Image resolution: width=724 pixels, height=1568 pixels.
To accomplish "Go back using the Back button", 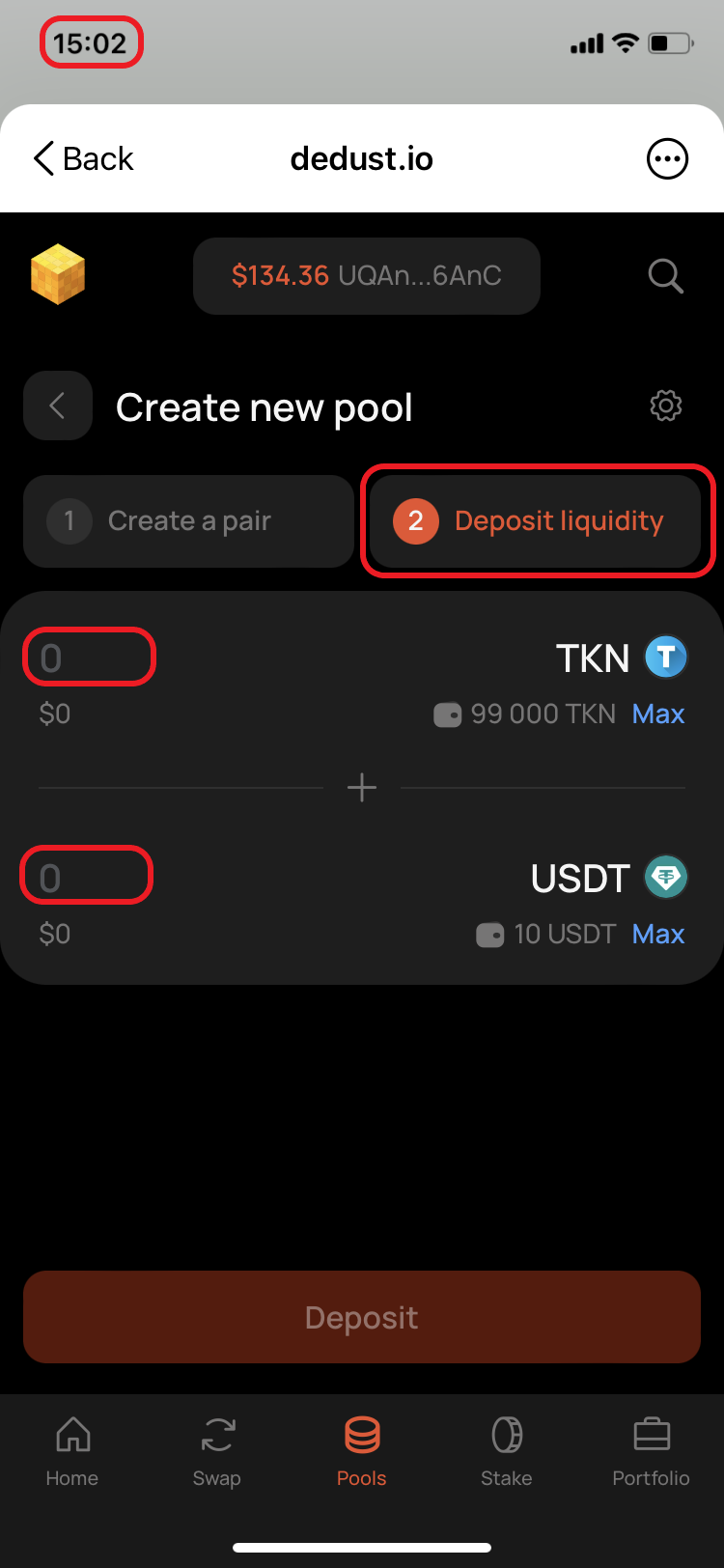I will click(84, 158).
